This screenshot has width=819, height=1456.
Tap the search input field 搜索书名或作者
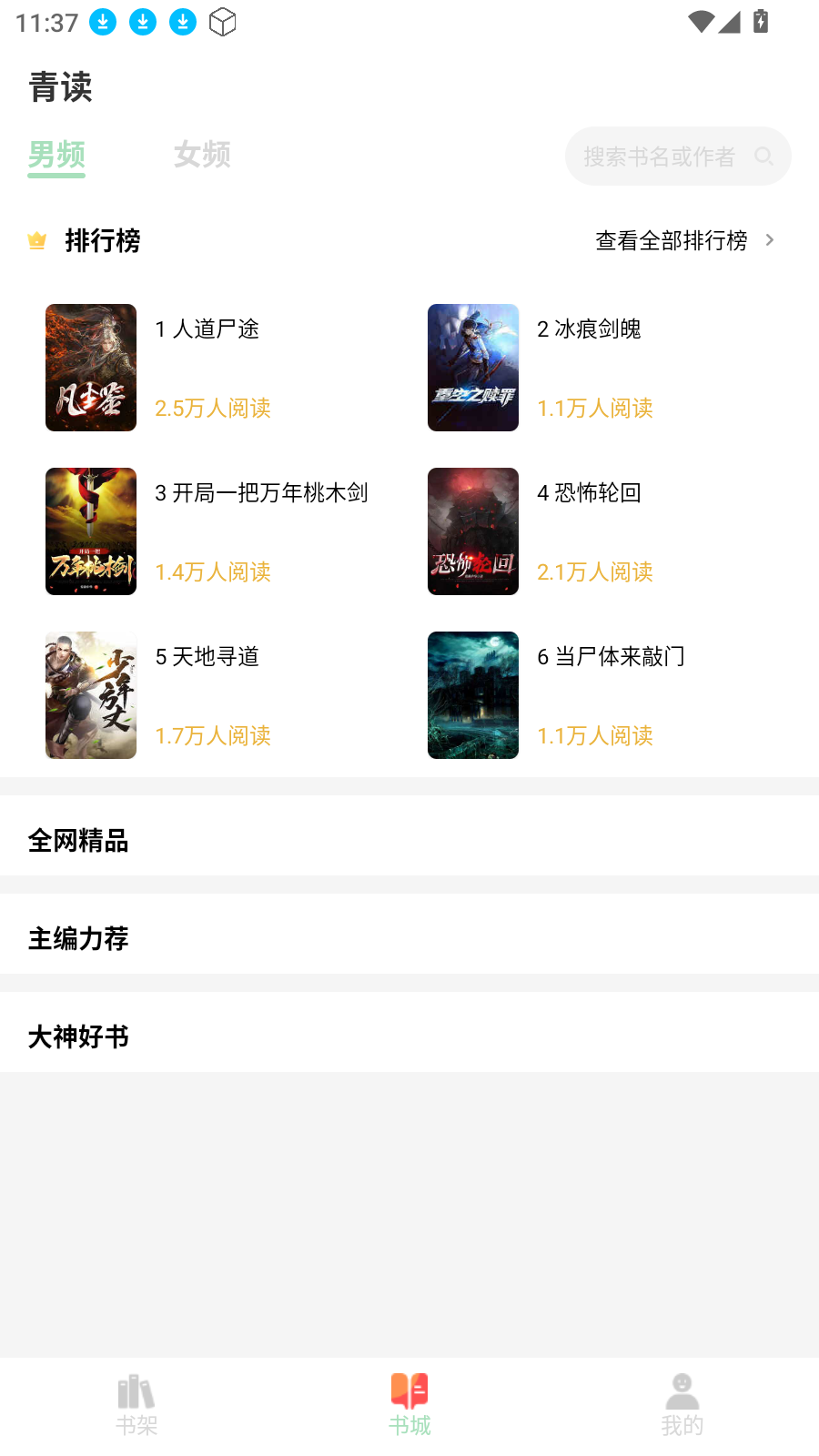coord(664,157)
